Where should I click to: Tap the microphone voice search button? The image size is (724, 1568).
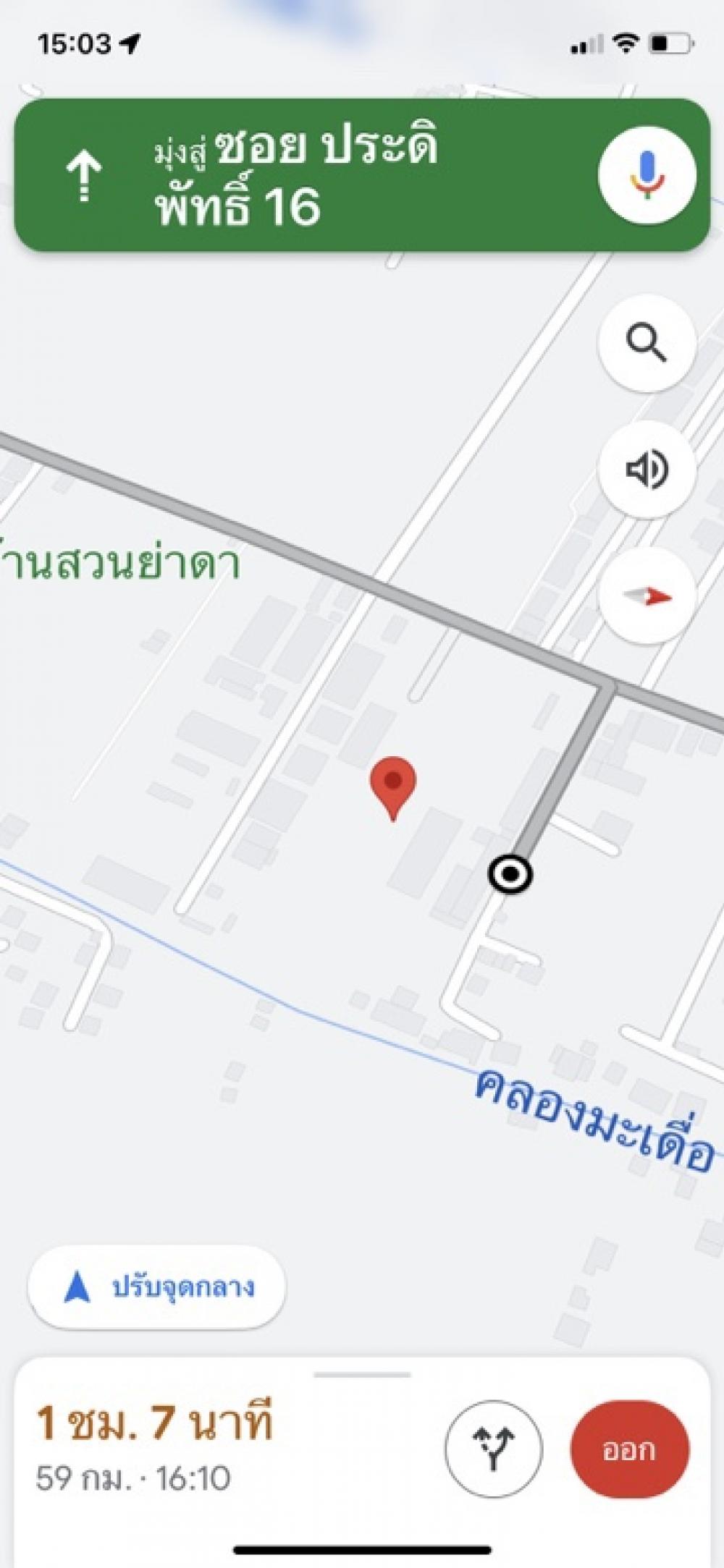tap(647, 175)
